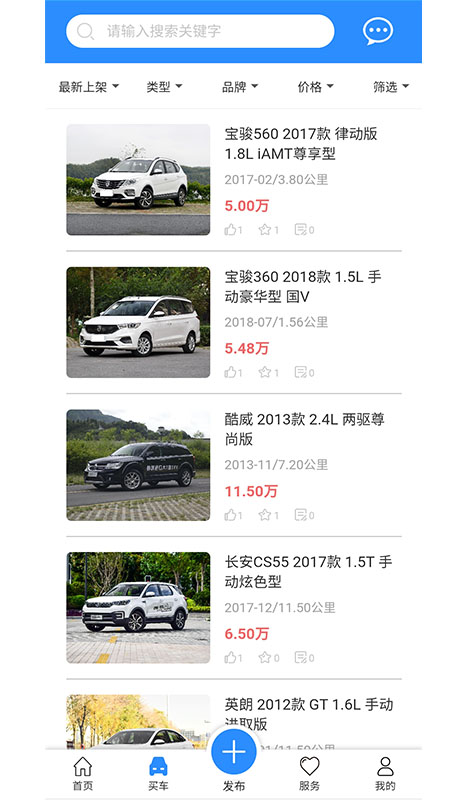Screen dimensions: 450x800
Task: Open the 筛选 filter options
Action: point(391,87)
